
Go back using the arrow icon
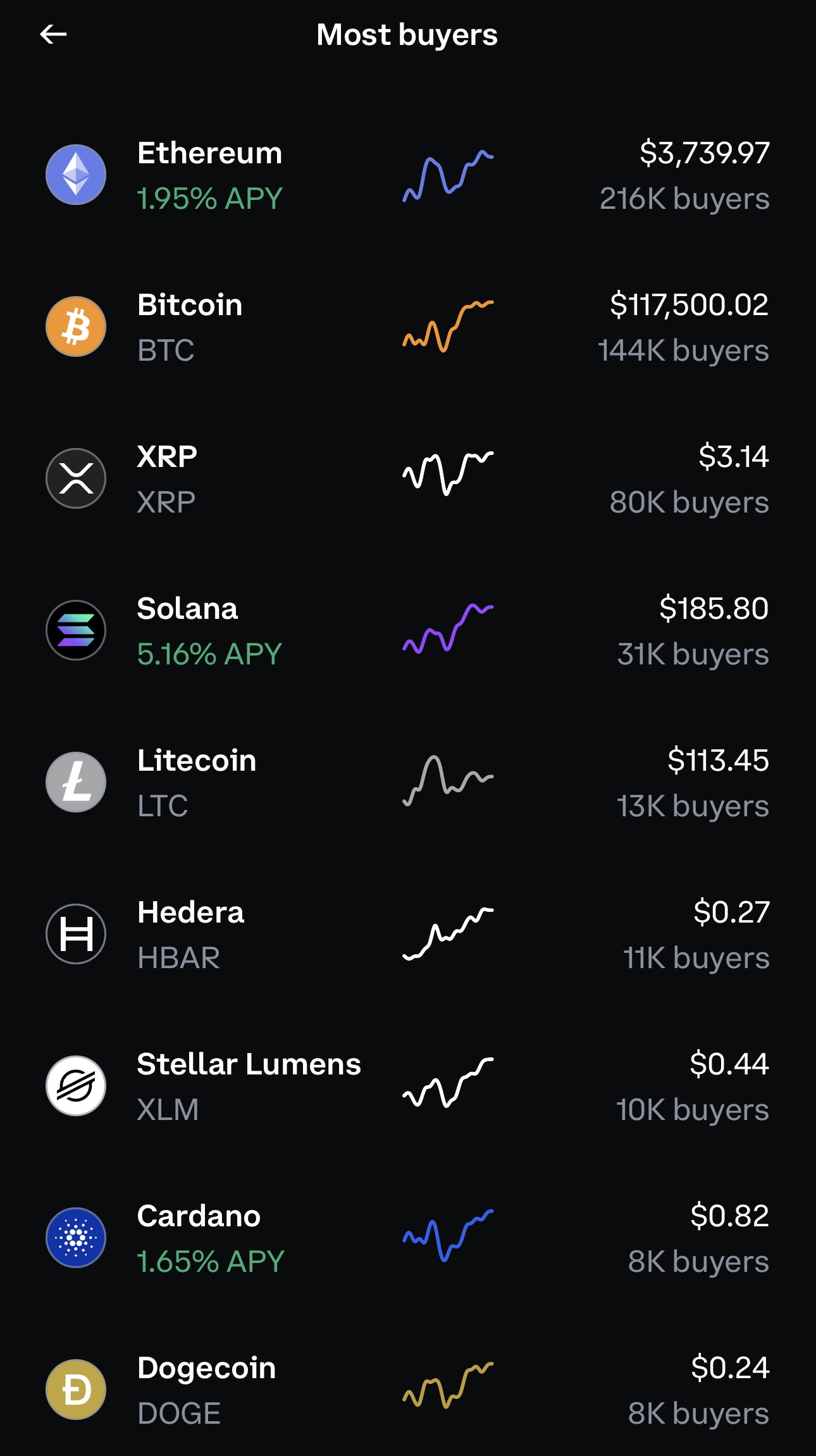coord(53,34)
